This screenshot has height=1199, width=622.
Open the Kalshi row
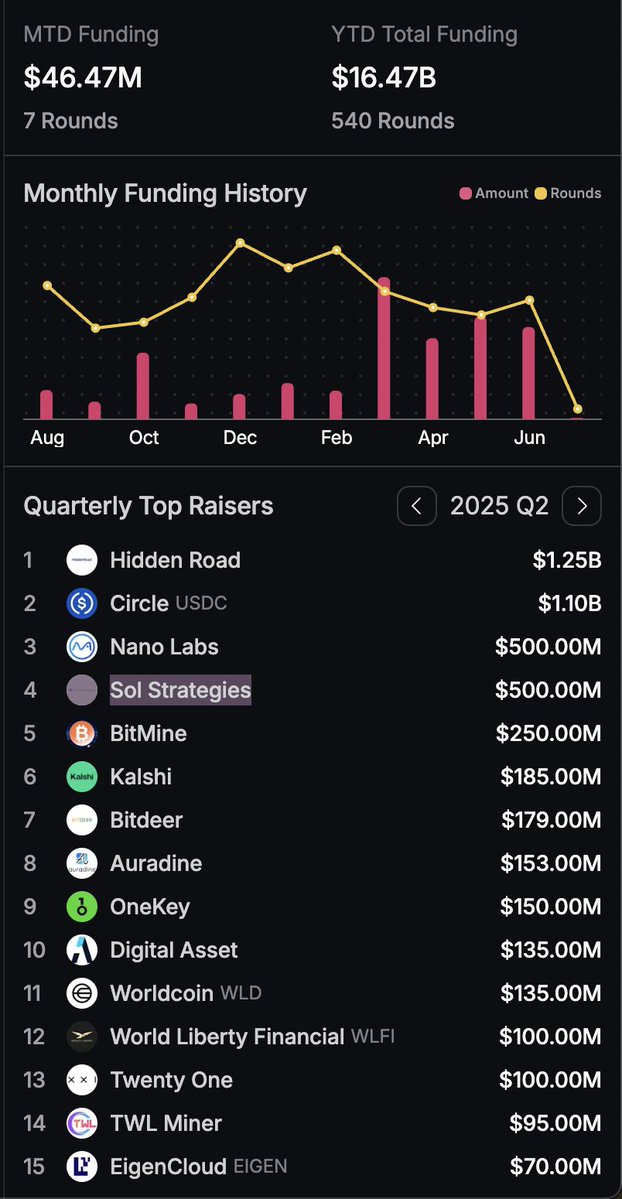[312, 778]
